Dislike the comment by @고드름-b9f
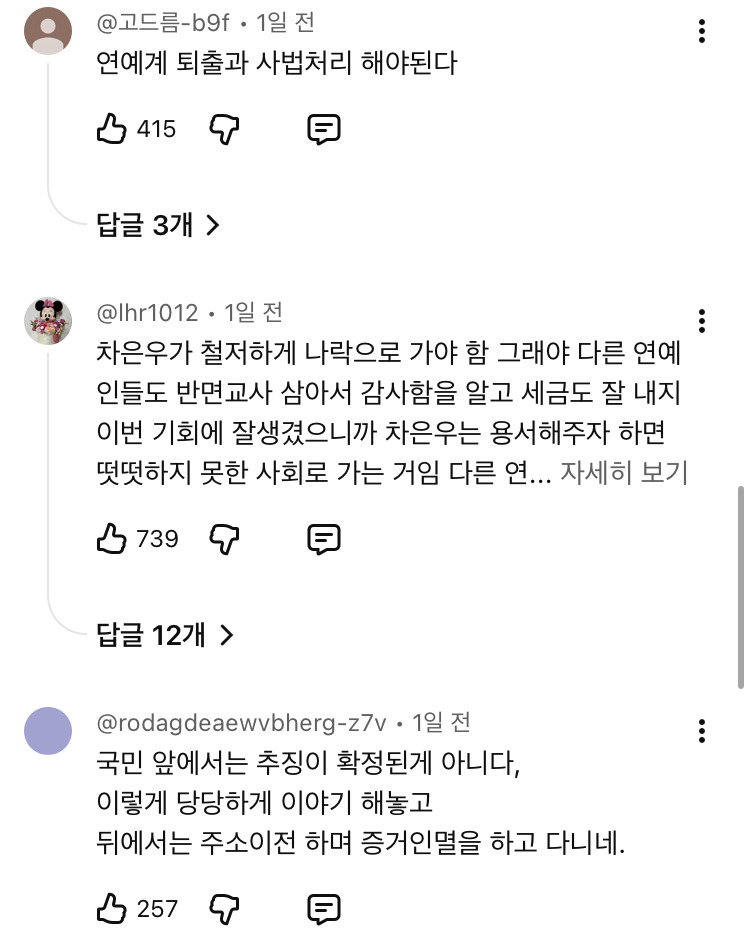 coord(222,128)
